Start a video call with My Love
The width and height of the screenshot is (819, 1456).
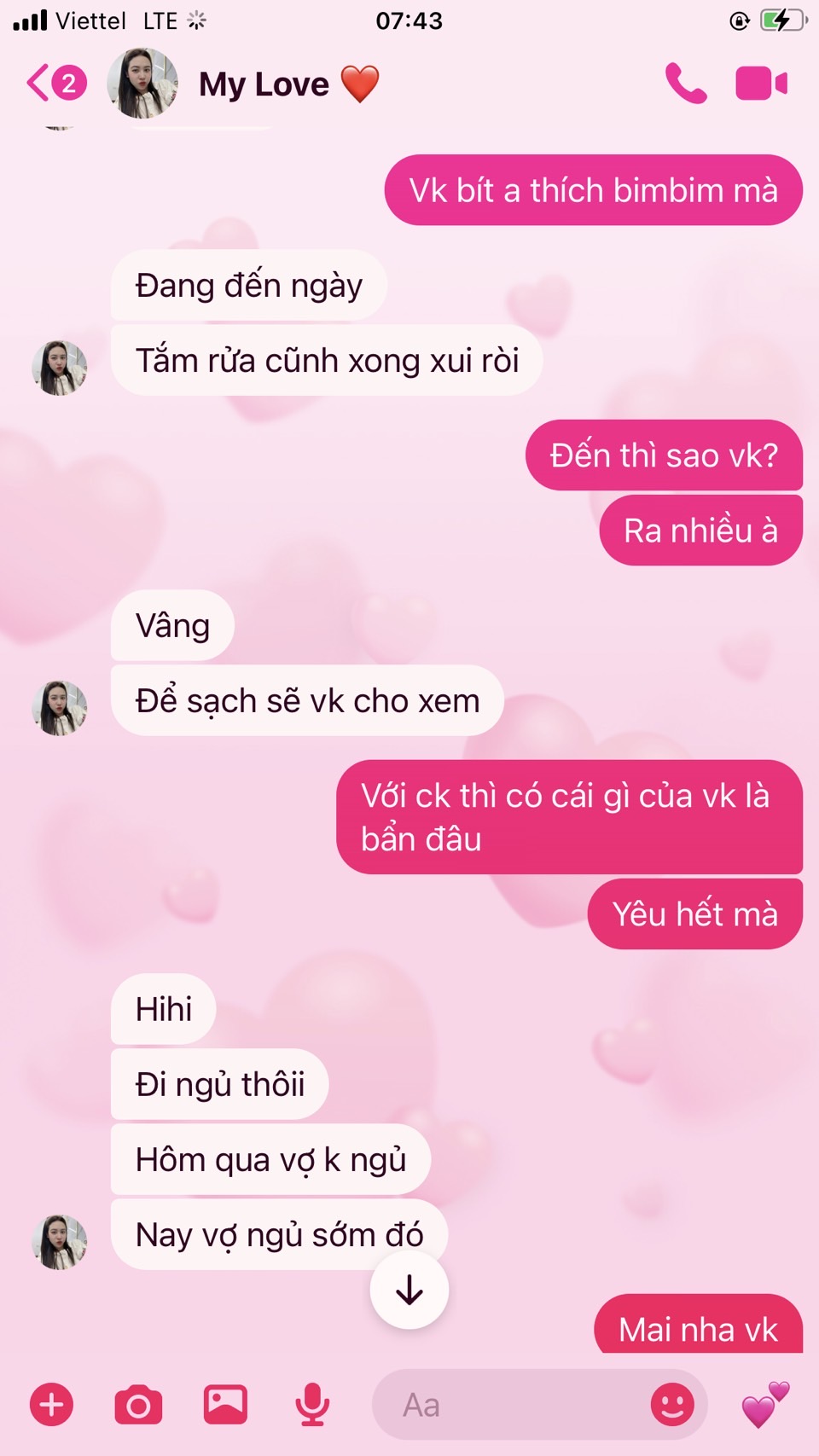point(761,84)
